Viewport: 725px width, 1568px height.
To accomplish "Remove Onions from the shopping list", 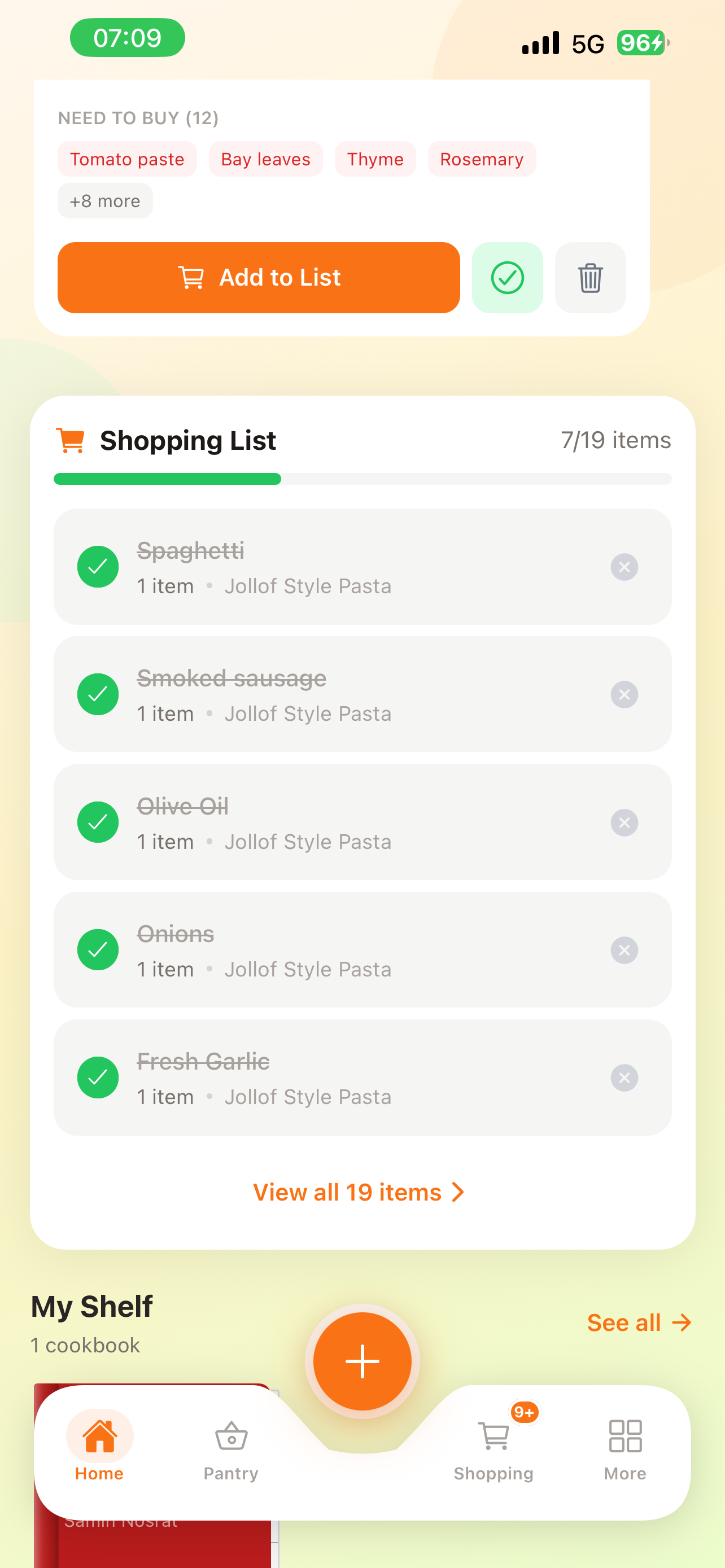I will (x=624, y=950).
